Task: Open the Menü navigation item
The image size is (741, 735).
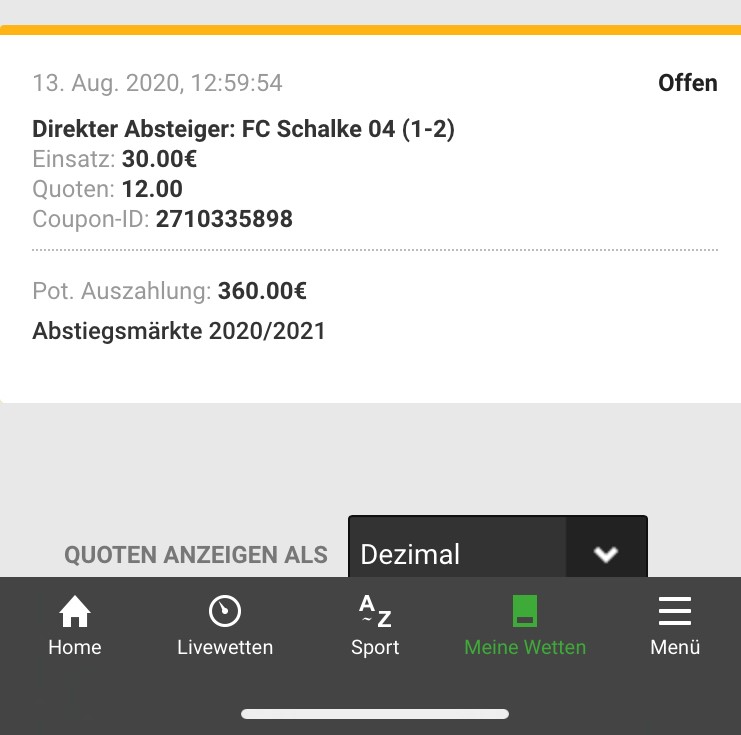Action: [675, 626]
